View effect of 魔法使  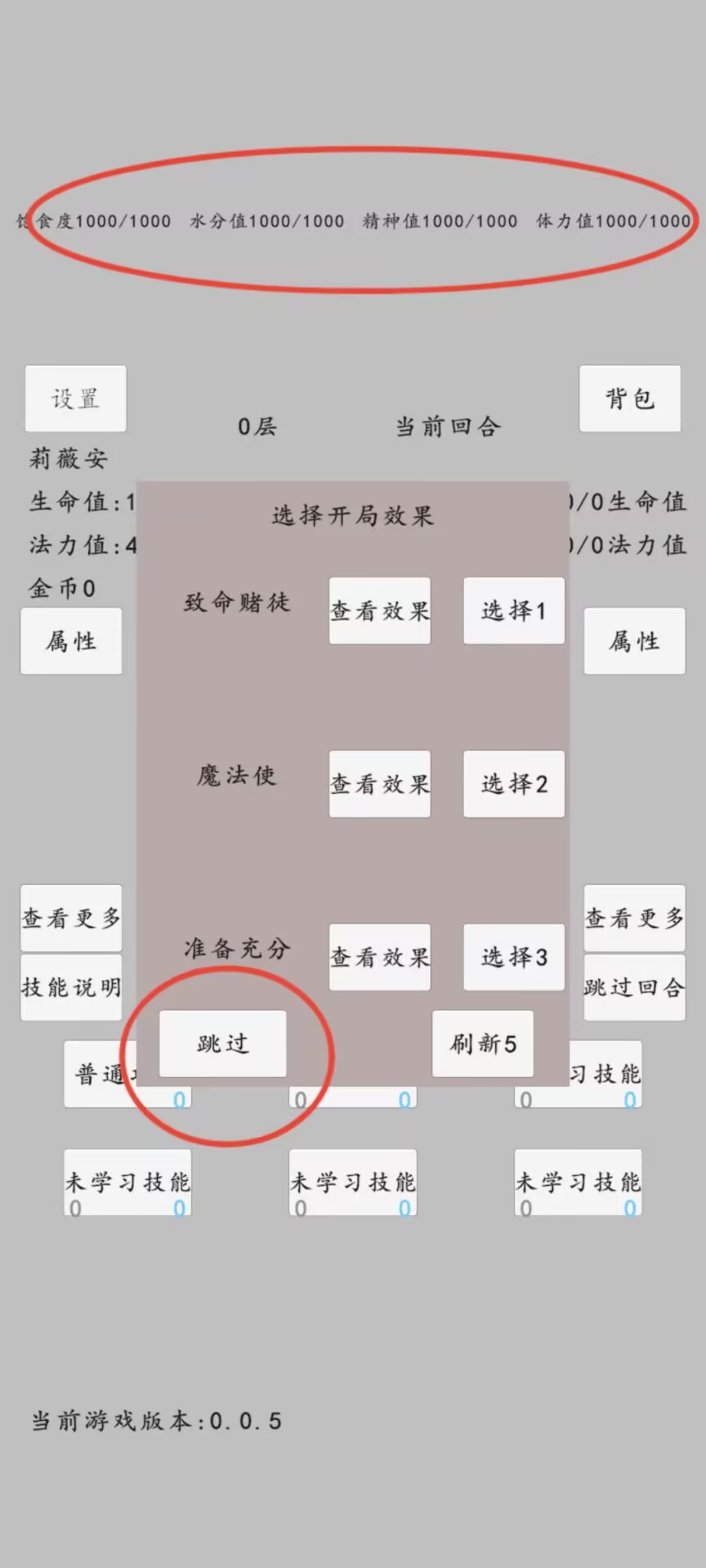379,784
